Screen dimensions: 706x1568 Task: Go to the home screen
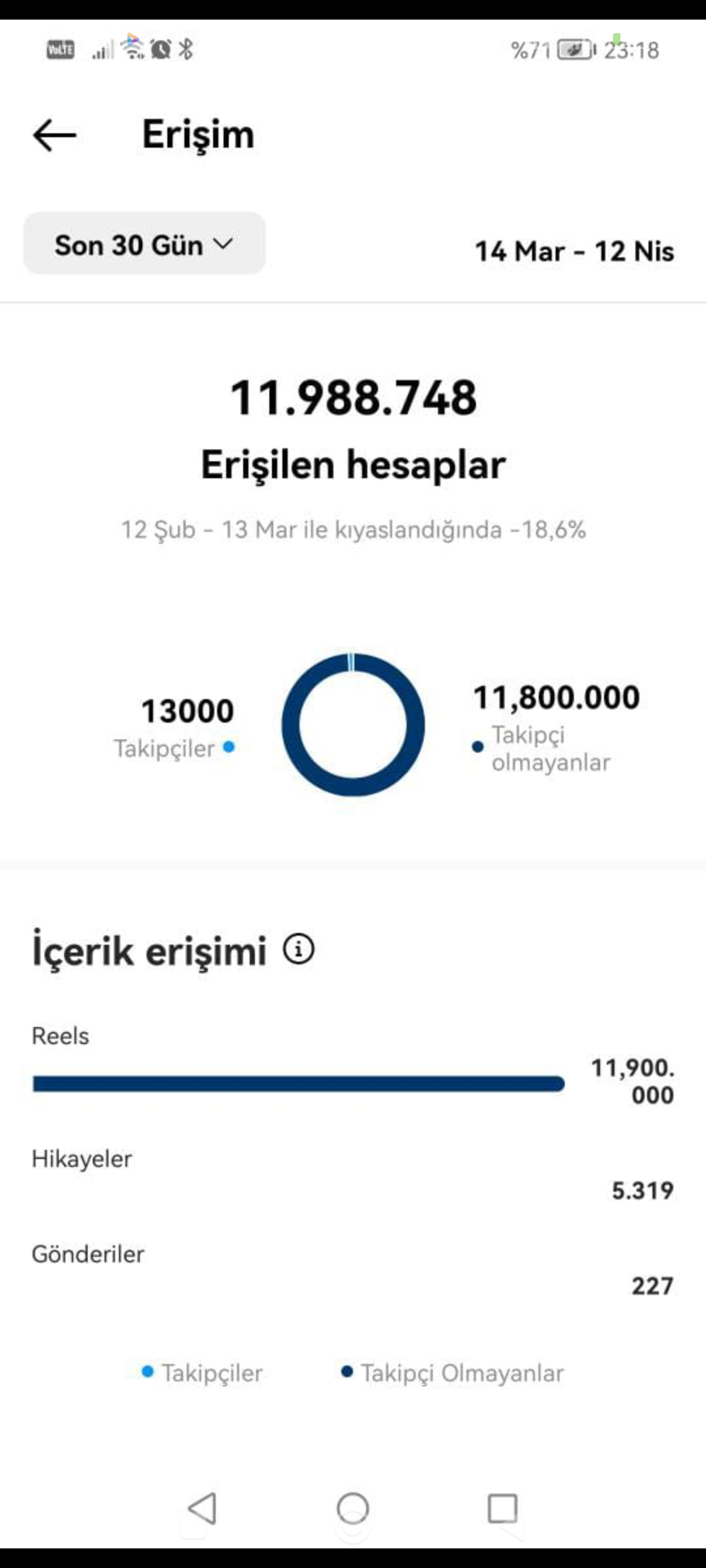click(353, 1509)
